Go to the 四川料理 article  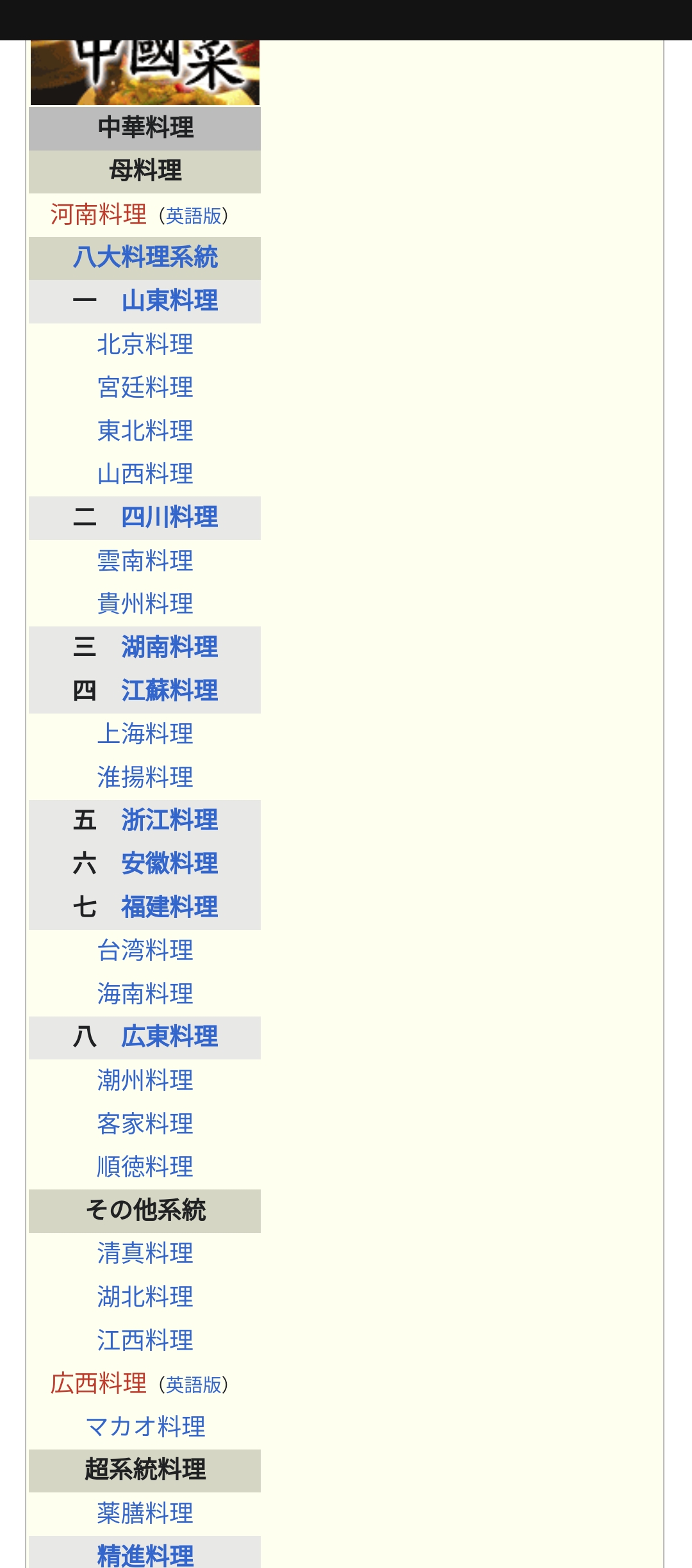coord(170,518)
